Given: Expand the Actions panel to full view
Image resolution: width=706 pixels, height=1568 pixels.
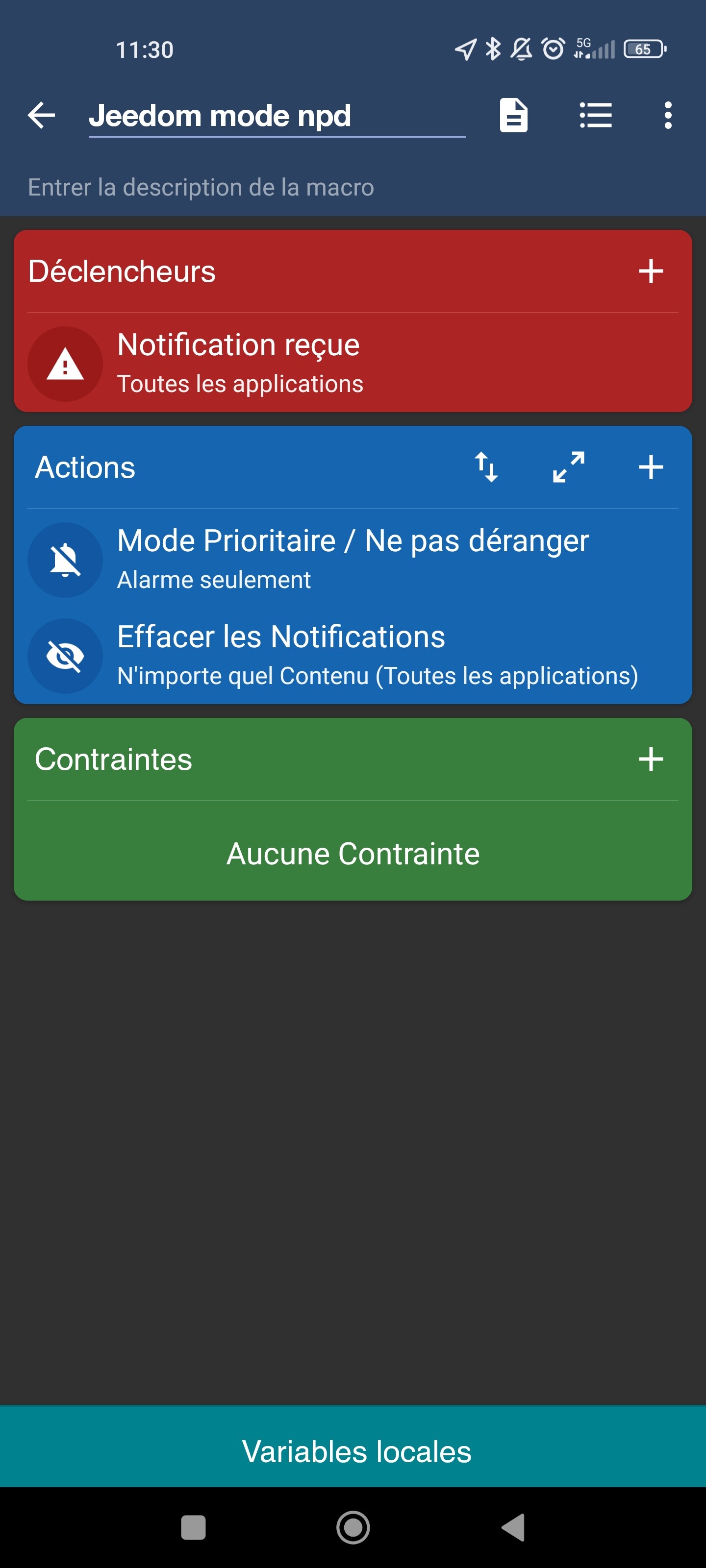Looking at the screenshot, I should (568, 467).
